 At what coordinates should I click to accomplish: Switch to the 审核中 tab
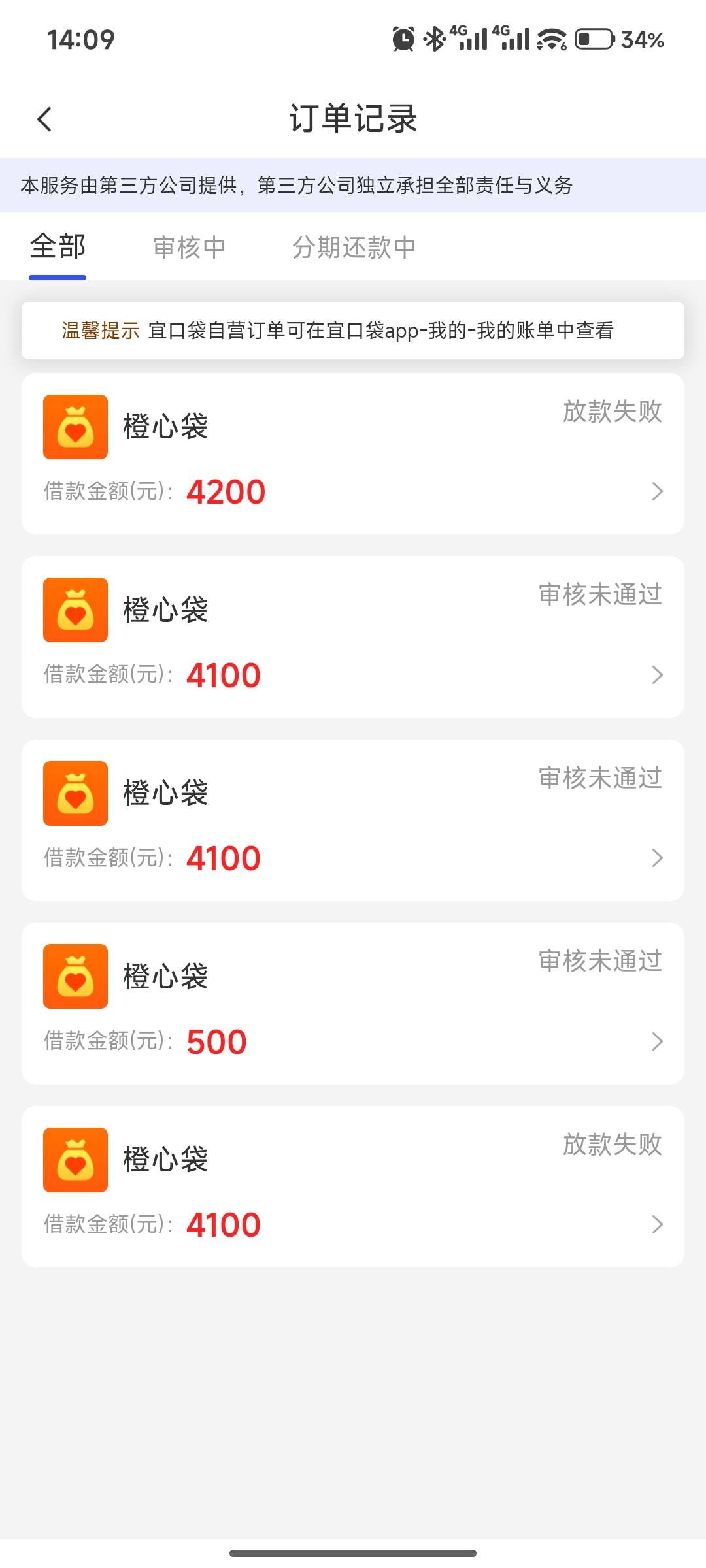[x=189, y=247]
